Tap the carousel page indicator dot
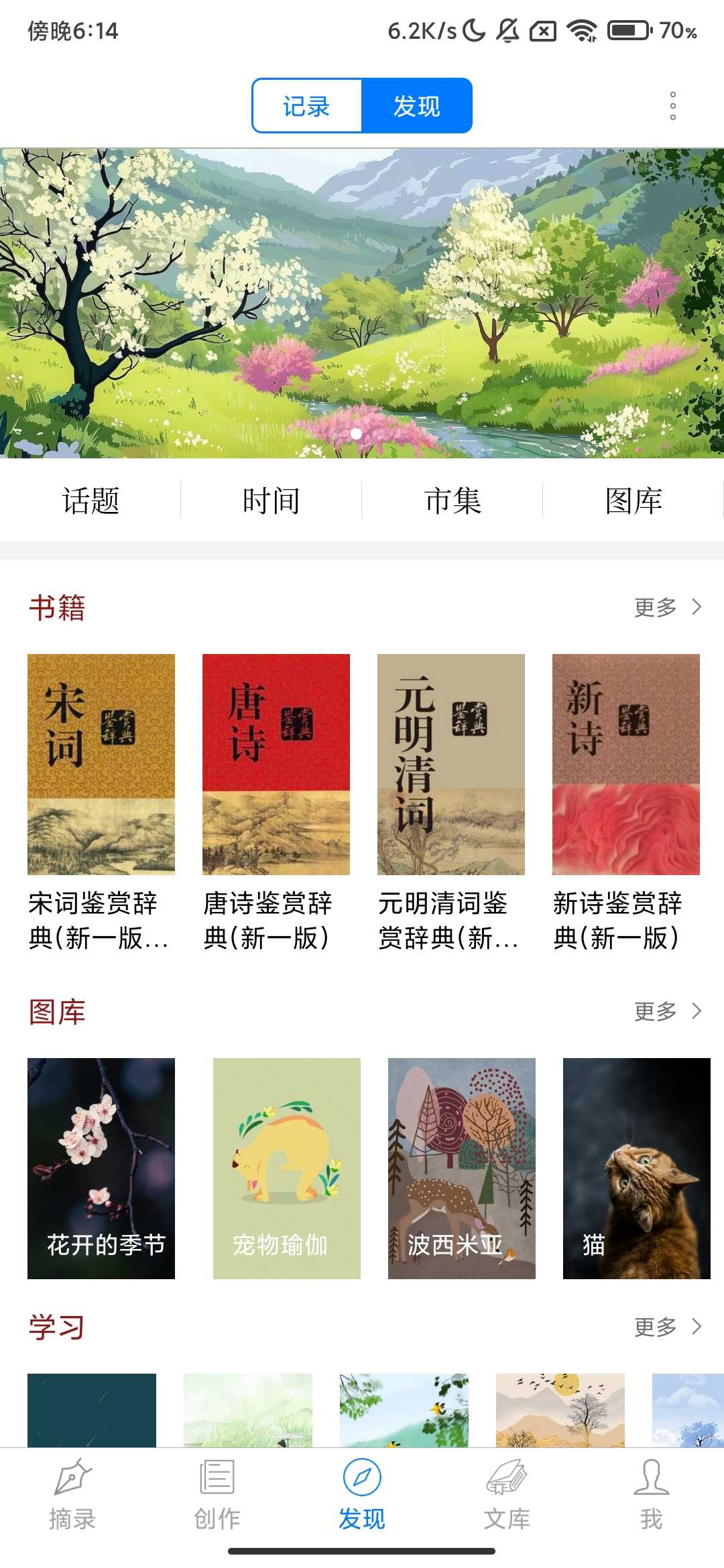Screen dimensions: 724x1568 [355, 434]
